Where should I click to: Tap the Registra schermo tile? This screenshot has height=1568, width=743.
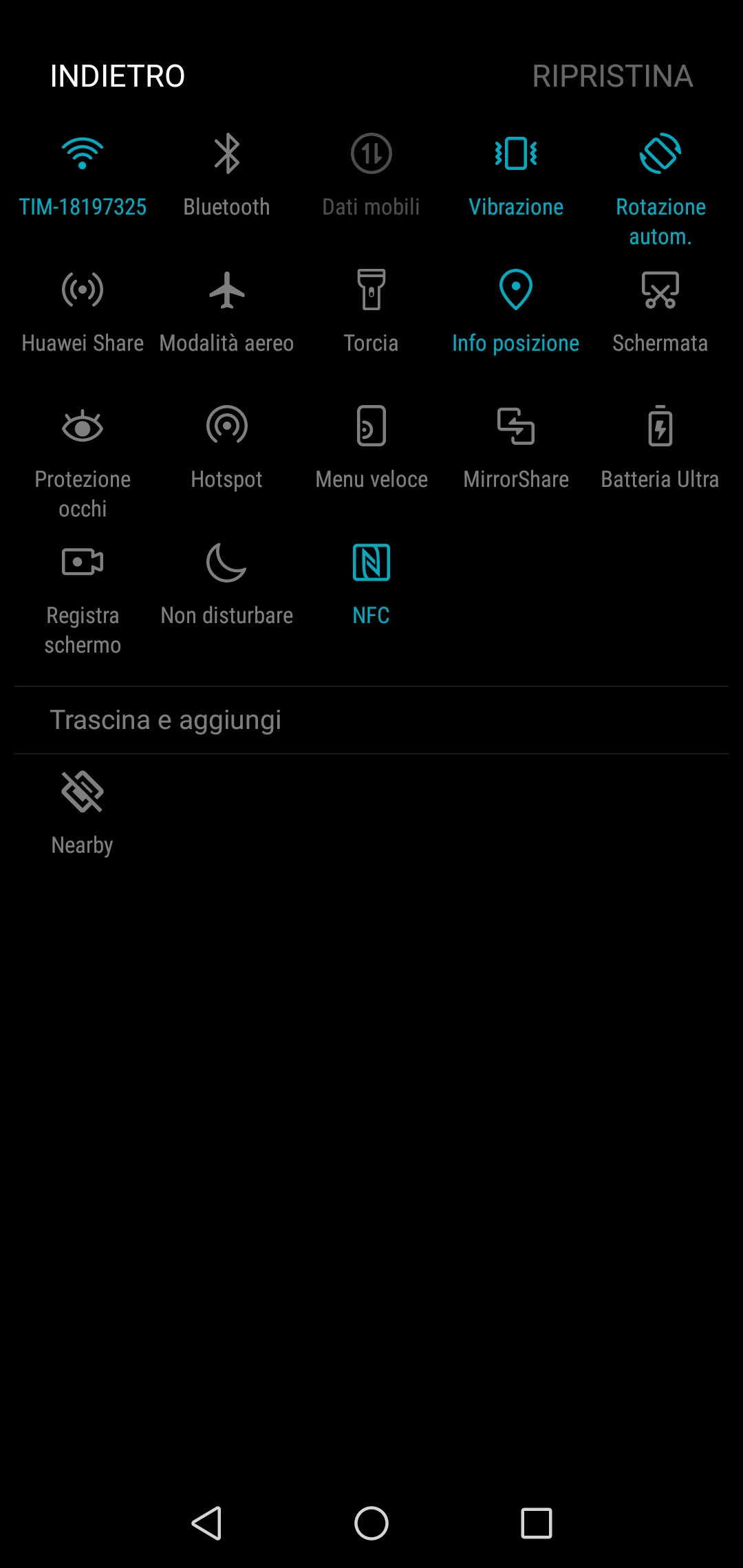click(x=83, y=598)
